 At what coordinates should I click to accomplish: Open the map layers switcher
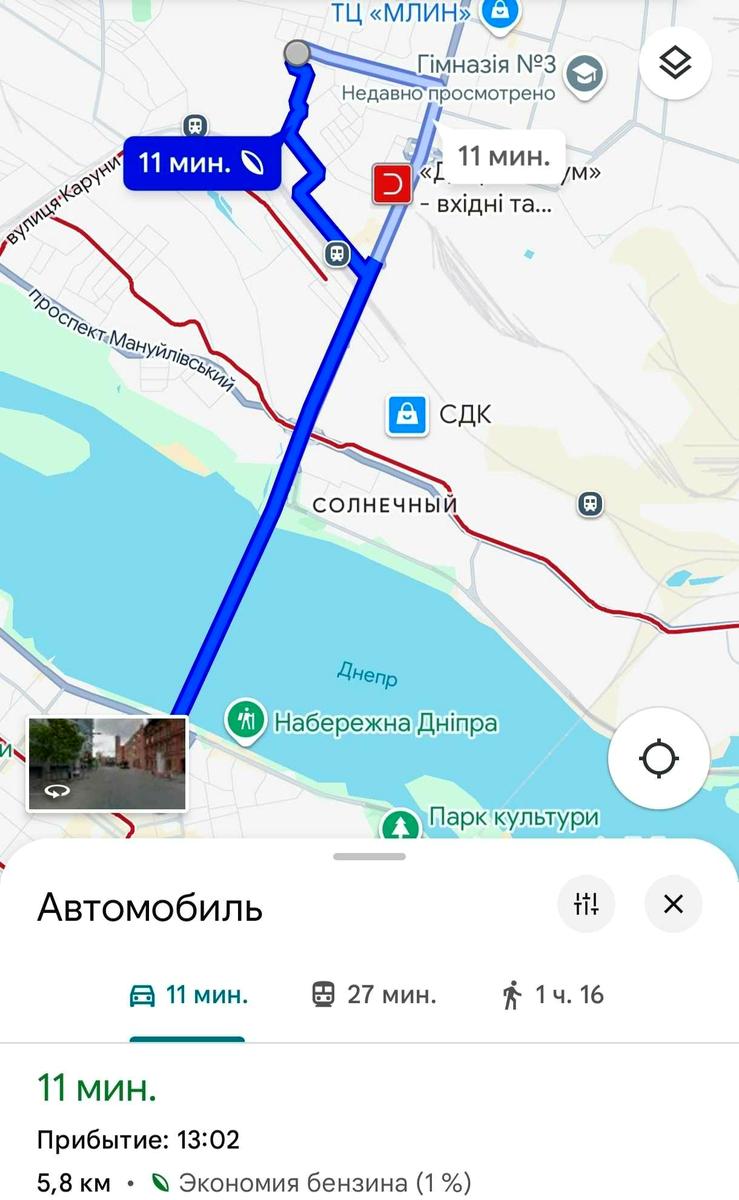click(x=677, y=62)
